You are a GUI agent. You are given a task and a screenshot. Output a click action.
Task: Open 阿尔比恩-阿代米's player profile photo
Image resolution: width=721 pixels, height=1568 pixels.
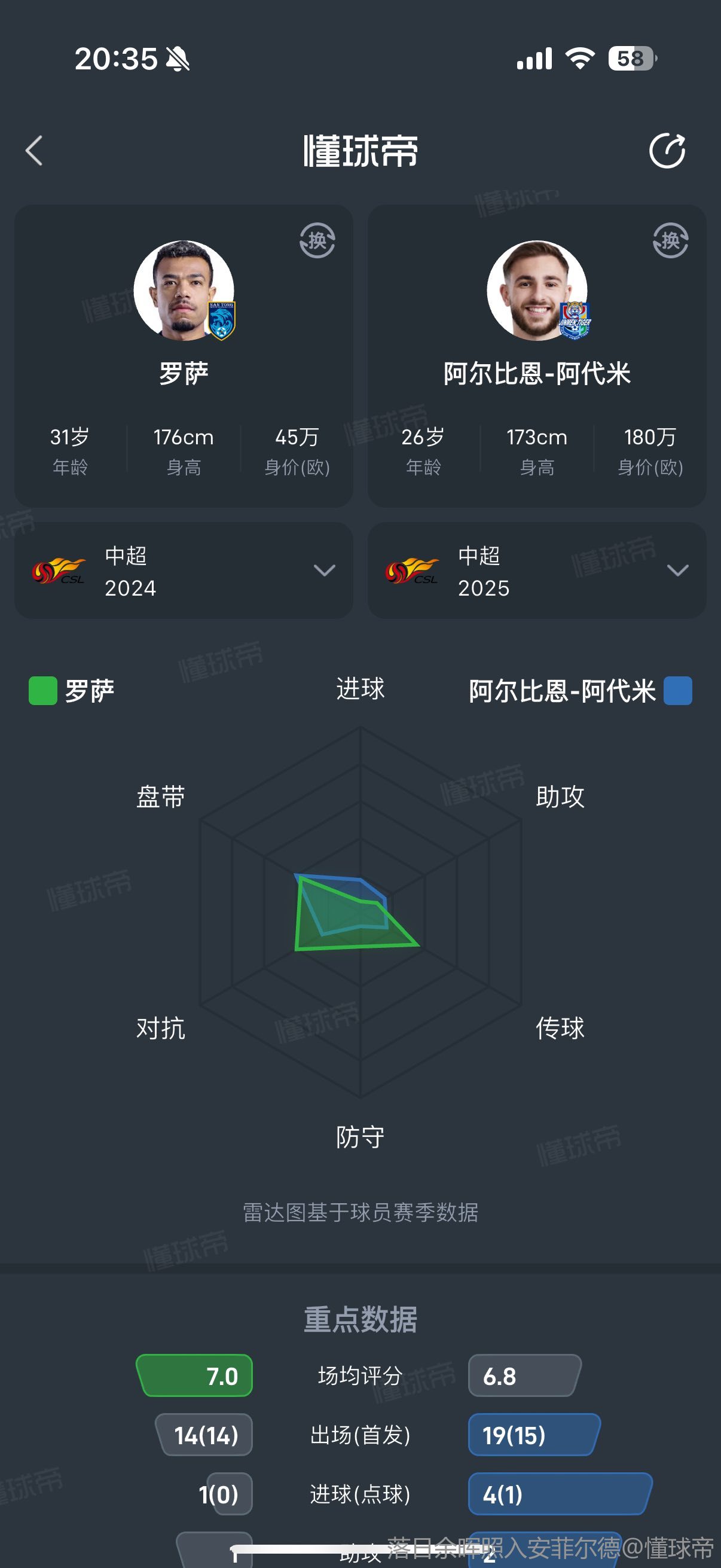click(x=537, y=291)
